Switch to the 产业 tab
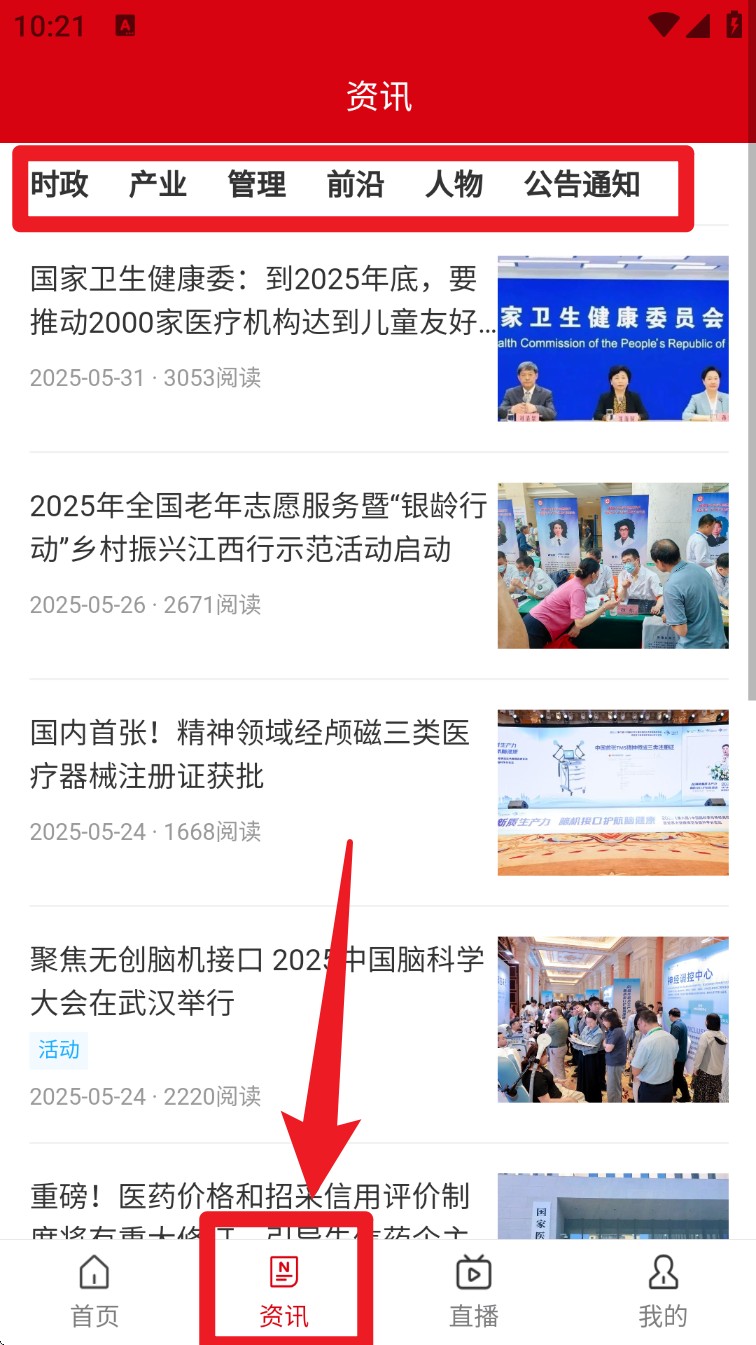 tap(158, 185)
